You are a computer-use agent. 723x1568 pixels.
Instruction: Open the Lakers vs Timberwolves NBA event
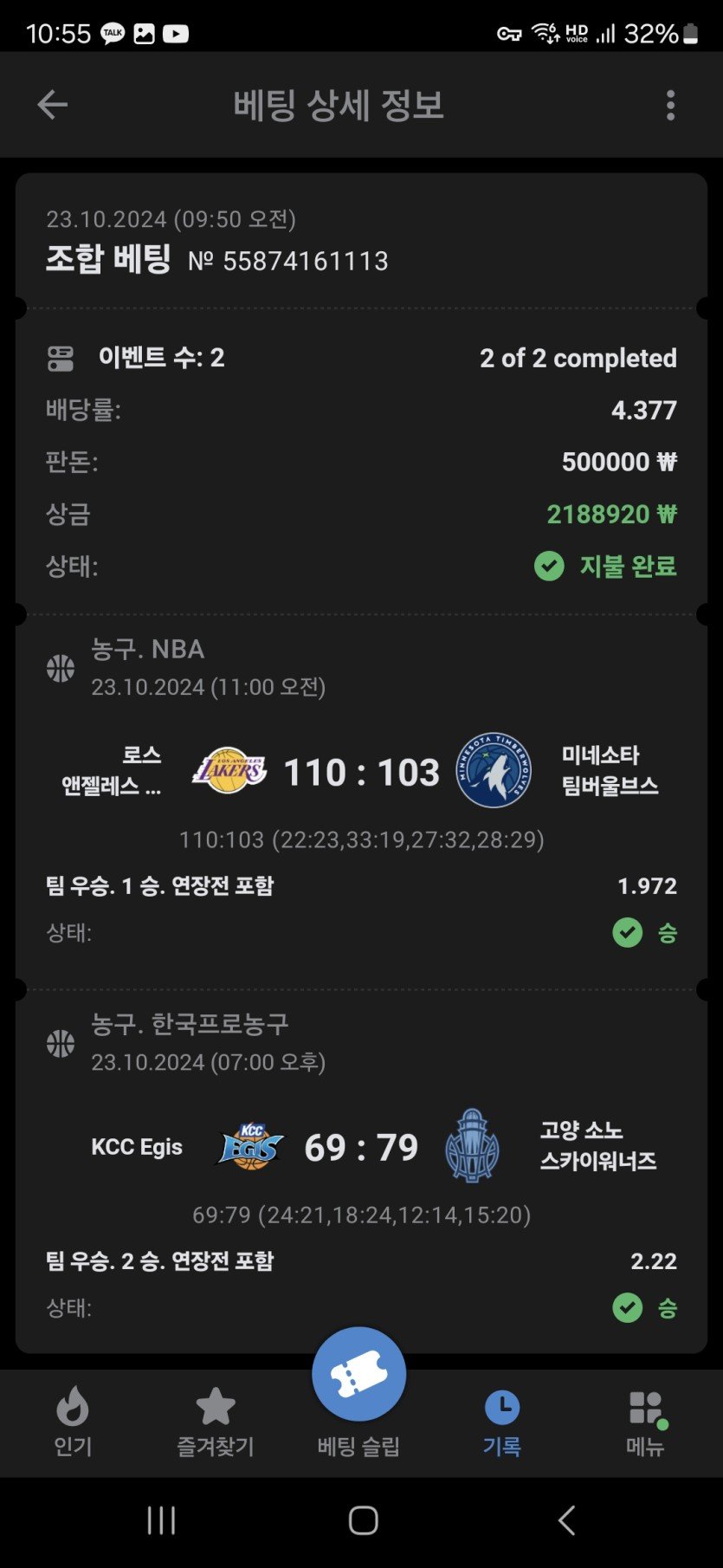point(361,773)
